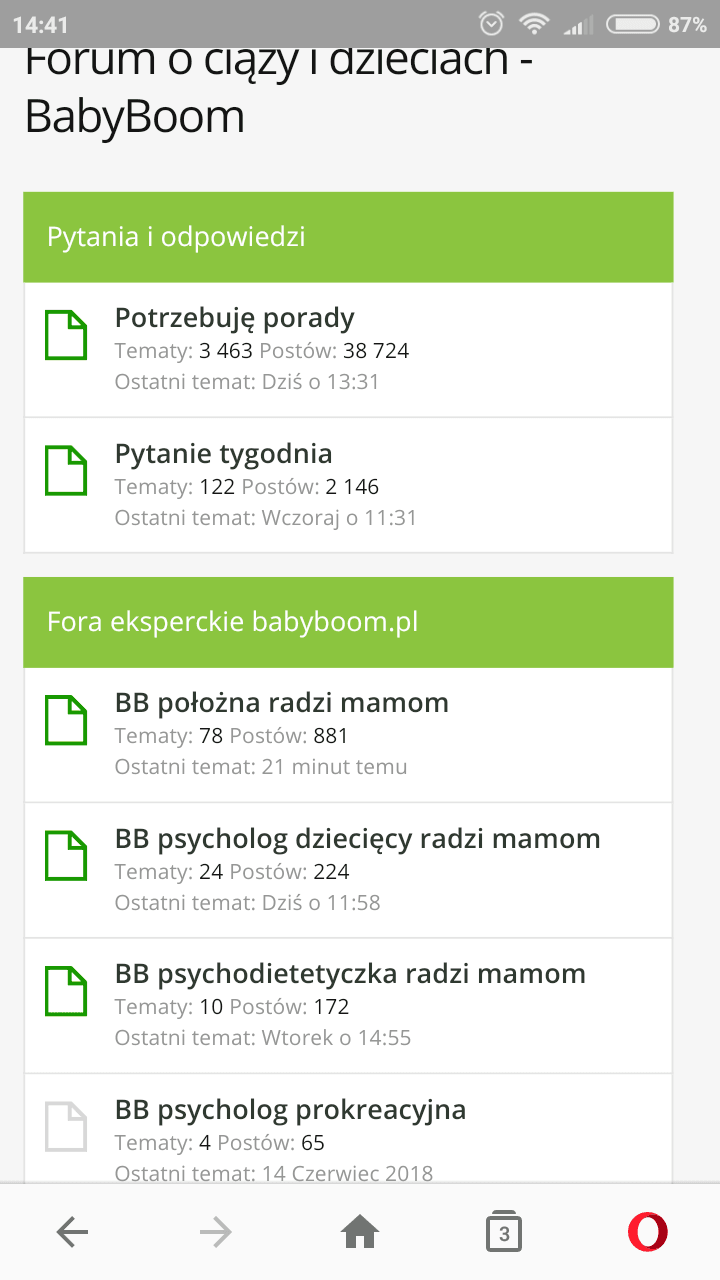720x1280 pixels.
Task: Open BB psycholog dziecięcy radzi mamom
Action: tap(358, 838)
